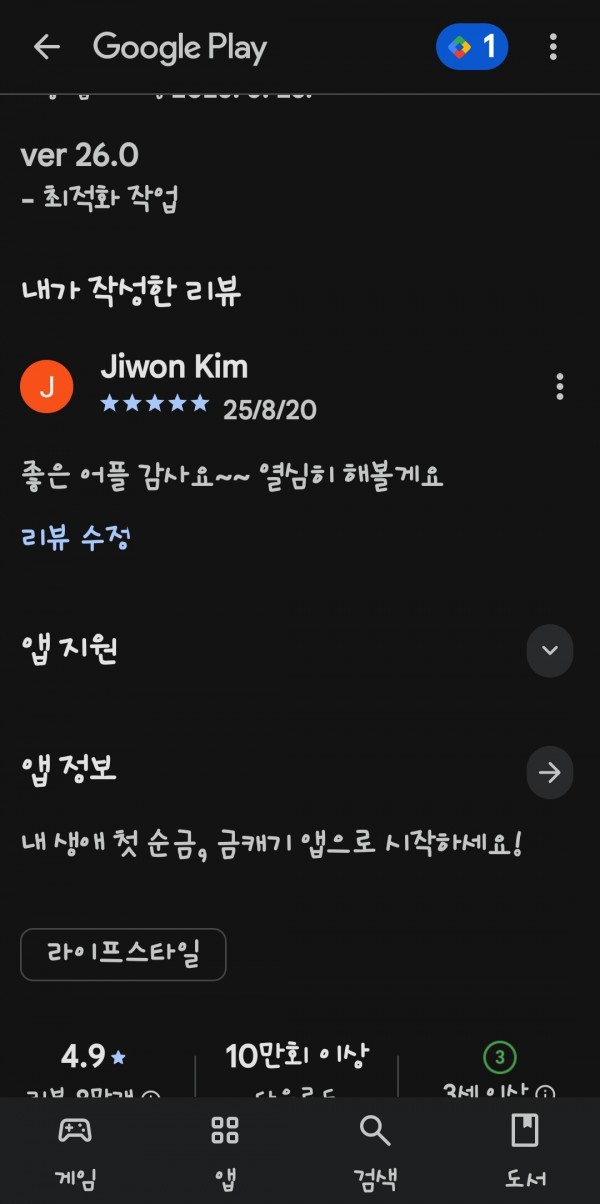Switch to the 게임 tab
This screenshot has width=600, height=1204.
75,1151
